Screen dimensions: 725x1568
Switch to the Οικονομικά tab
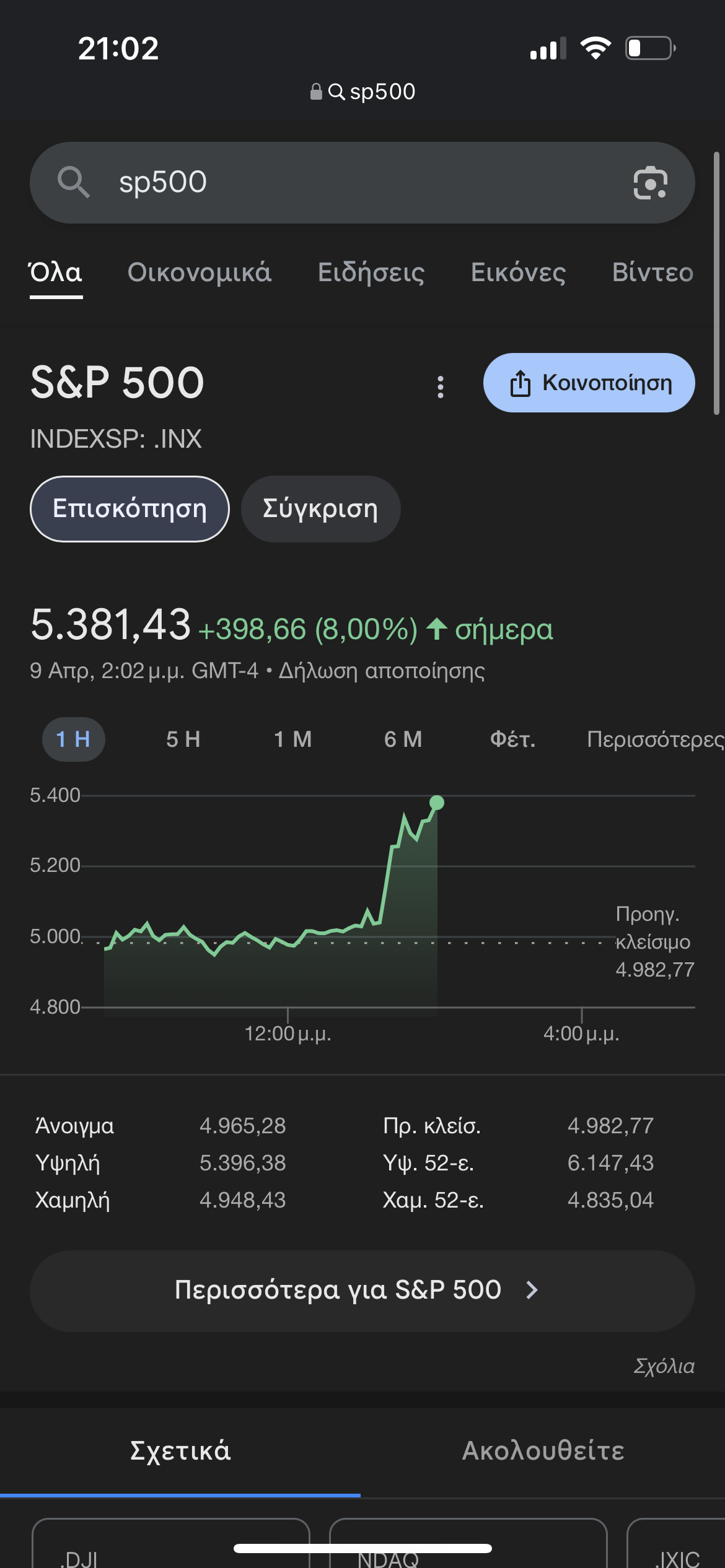point(200,273)
